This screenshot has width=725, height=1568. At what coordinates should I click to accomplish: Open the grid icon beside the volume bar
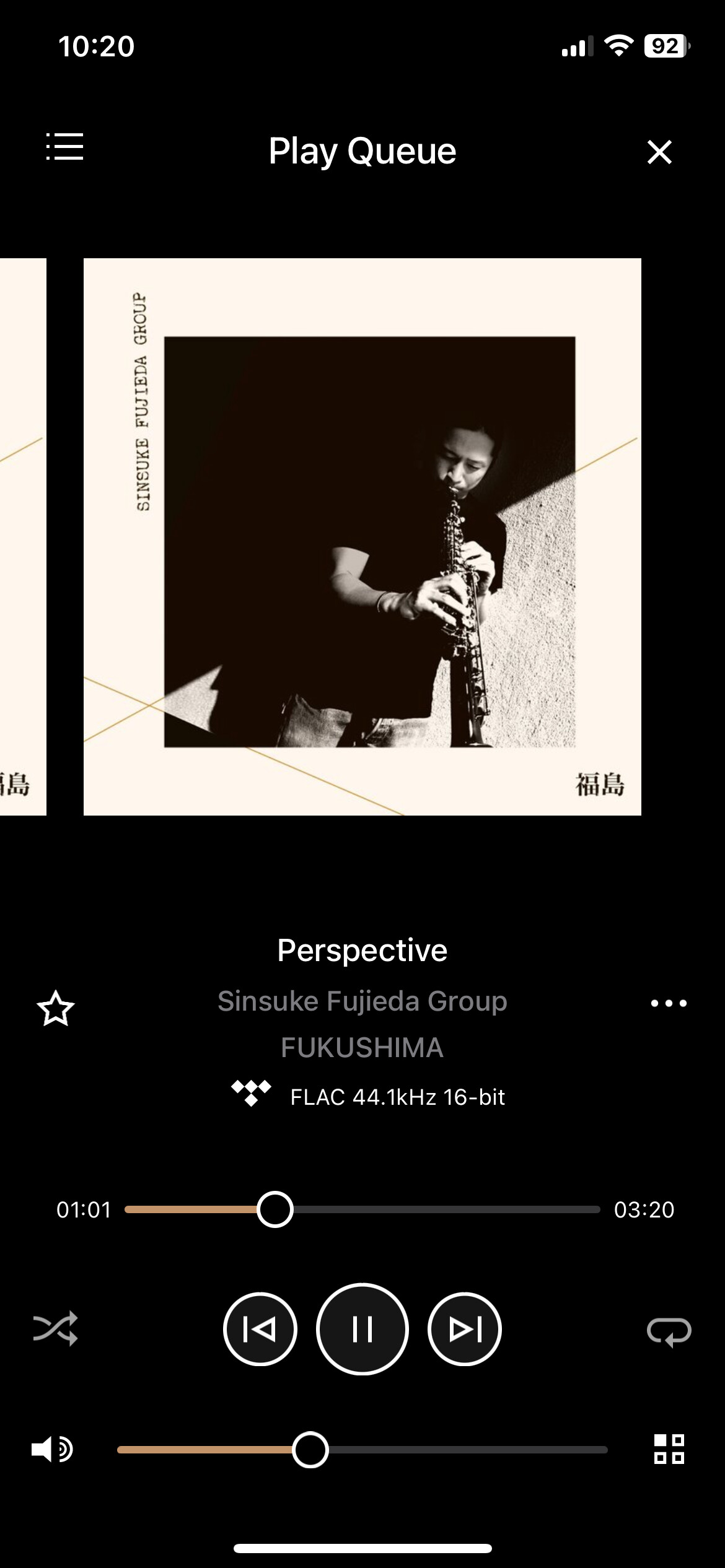point(669,1449)
